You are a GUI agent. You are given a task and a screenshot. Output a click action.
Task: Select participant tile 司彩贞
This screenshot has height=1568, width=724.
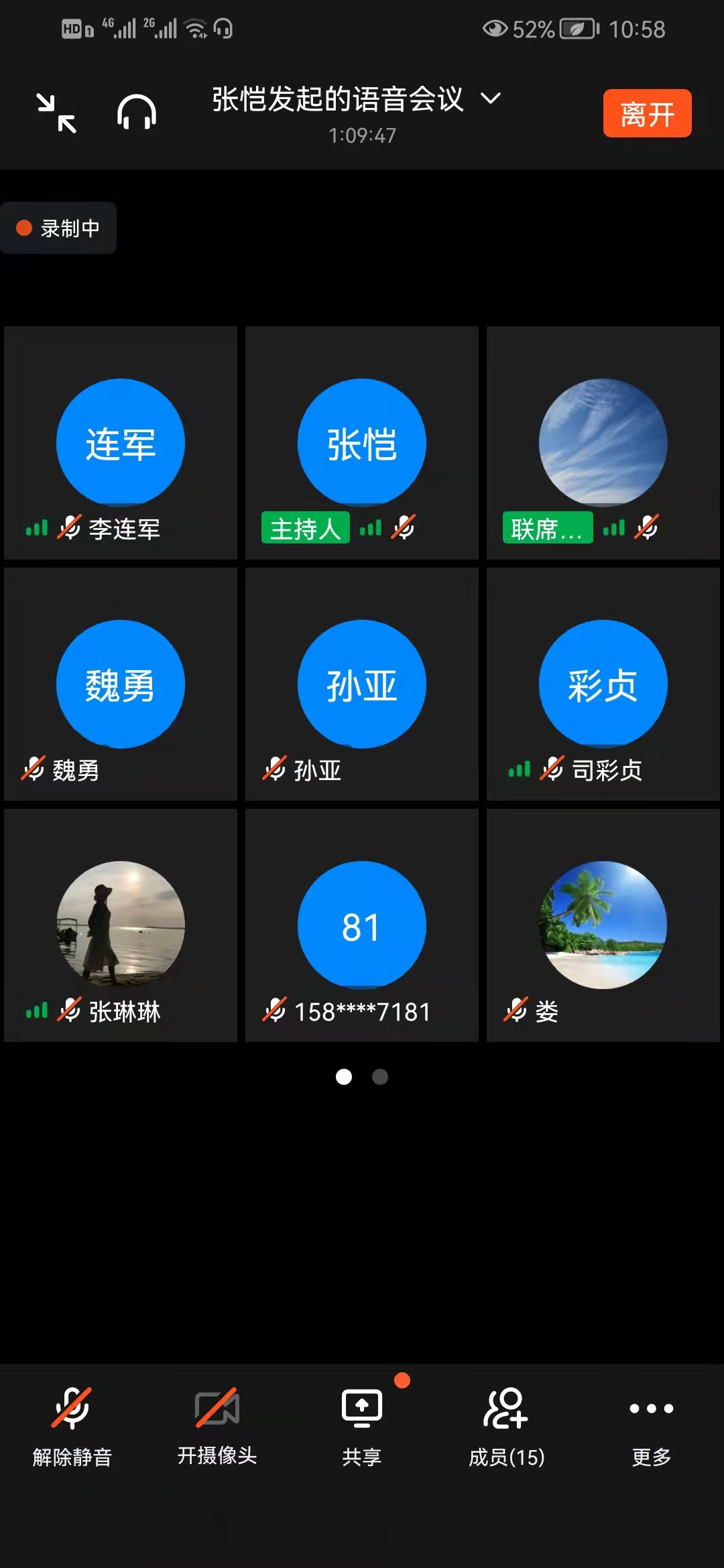[603, 684]
